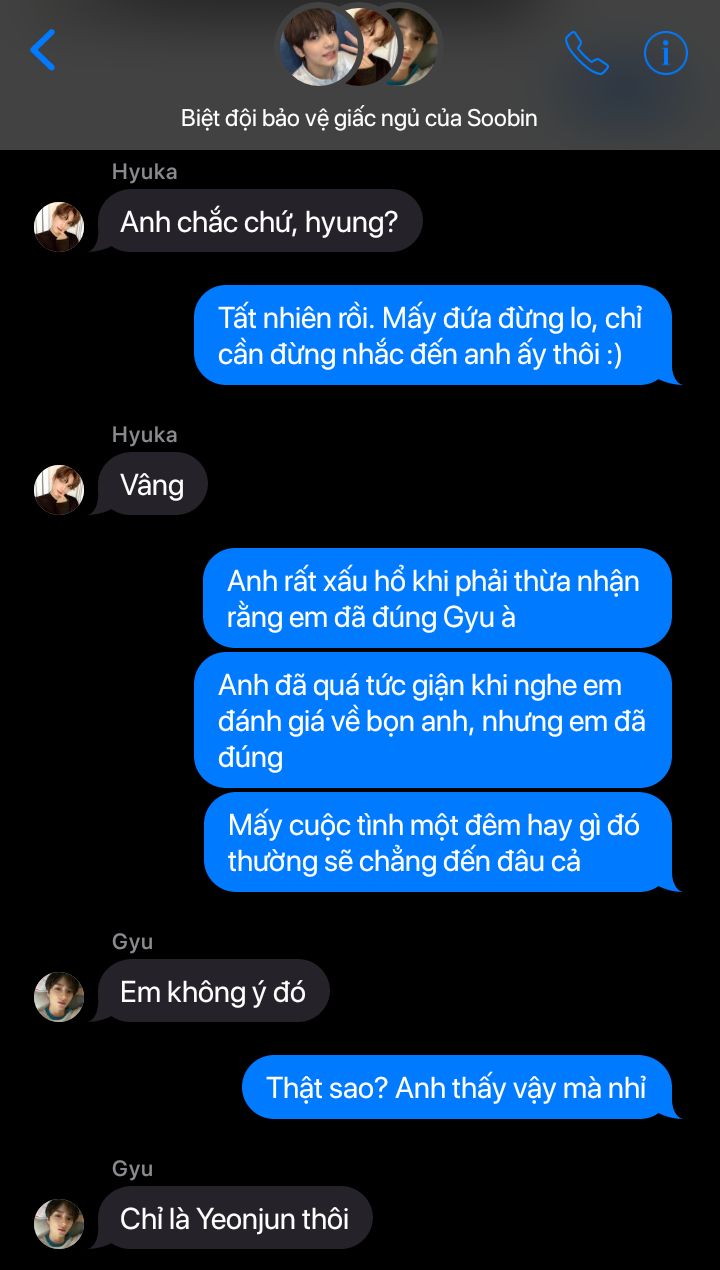
Task: Open the group's avatar cluster in header
Action: pos(358,46)
